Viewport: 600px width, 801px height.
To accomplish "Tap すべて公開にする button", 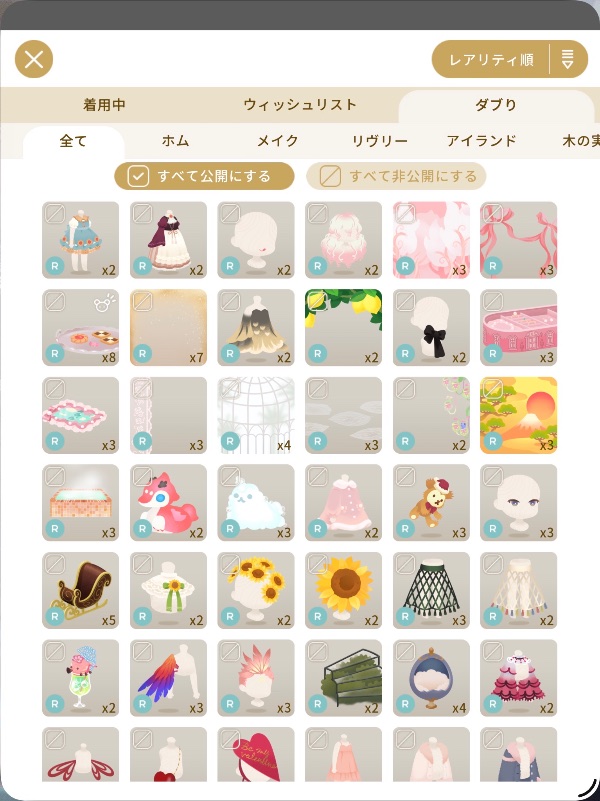I will [x=204, y=176].
